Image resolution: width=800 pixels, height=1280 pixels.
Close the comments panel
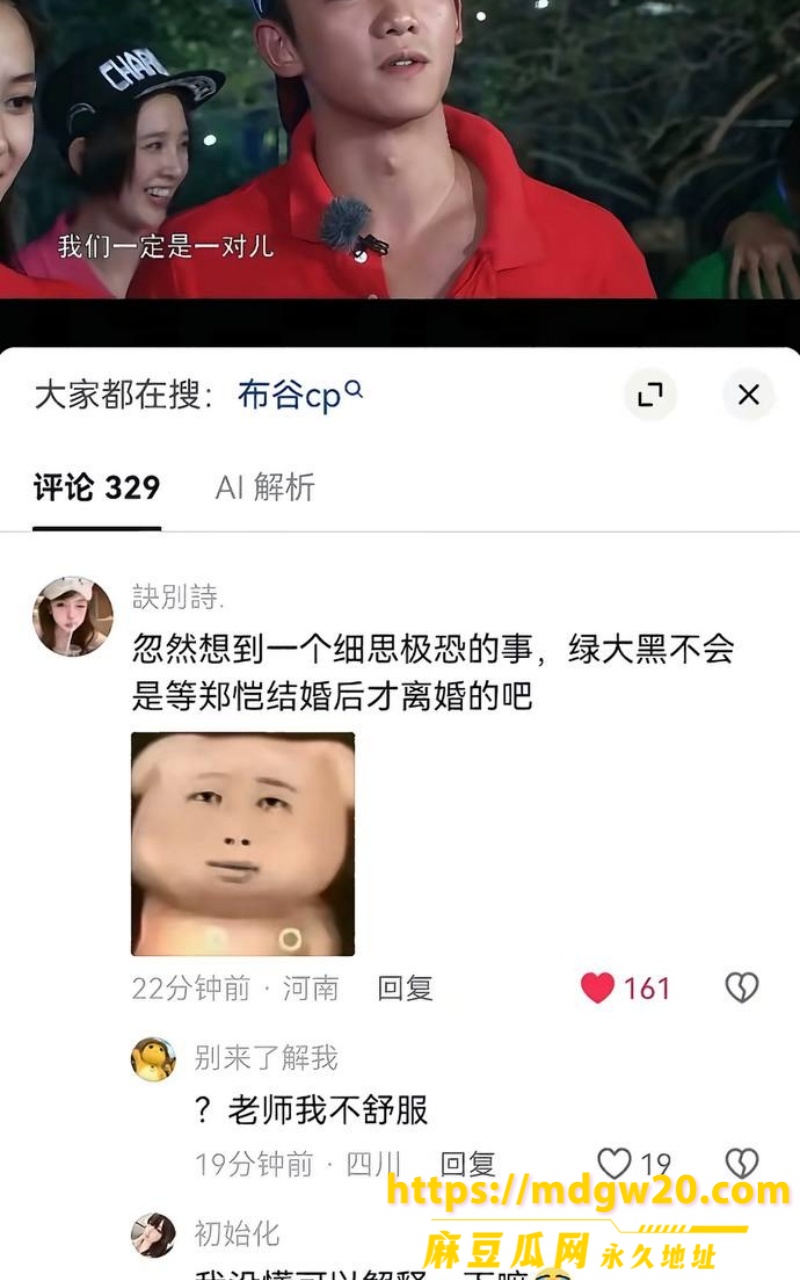748,395
